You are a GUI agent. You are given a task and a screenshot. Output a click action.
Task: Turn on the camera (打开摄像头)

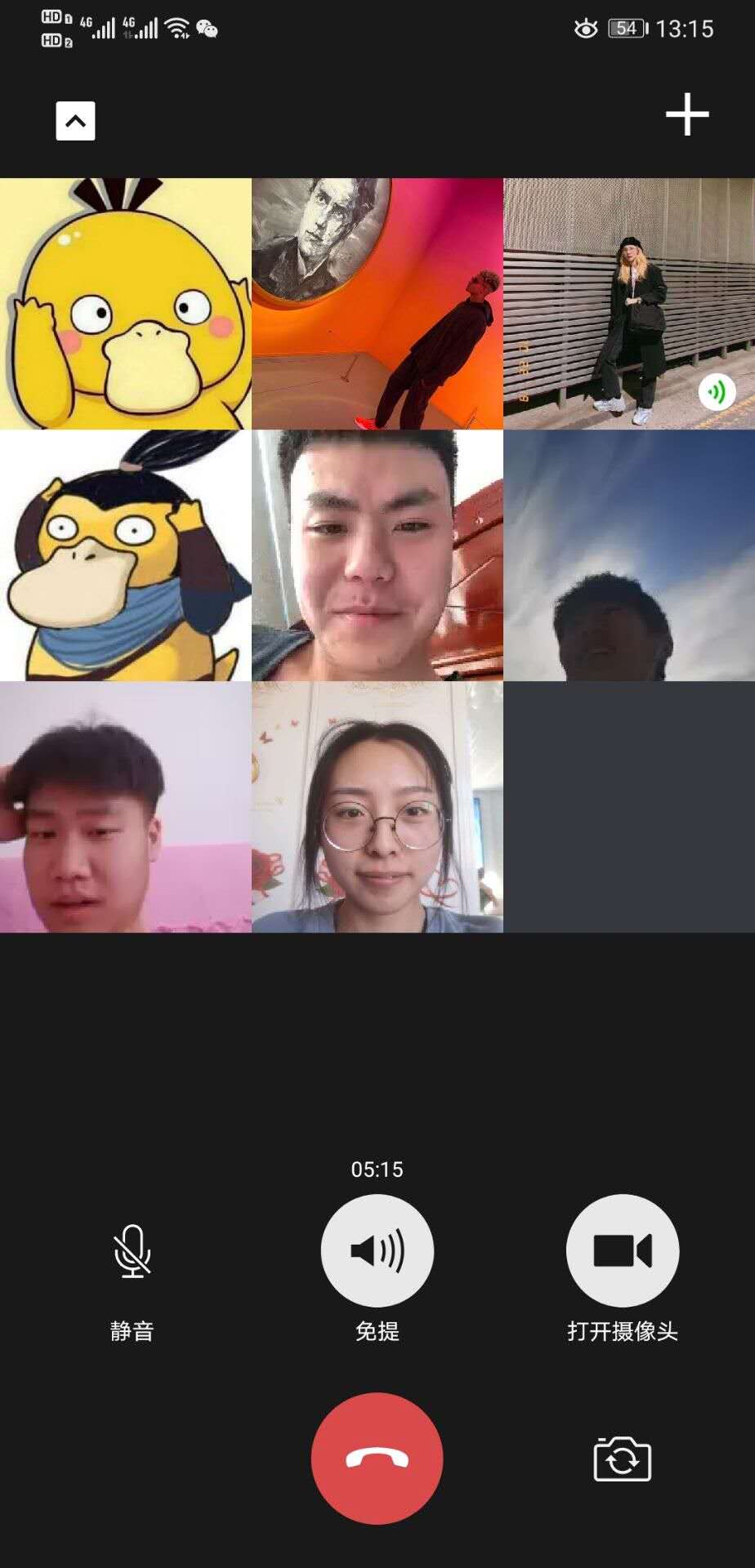pyautogui.click(x=623, y=1250)
